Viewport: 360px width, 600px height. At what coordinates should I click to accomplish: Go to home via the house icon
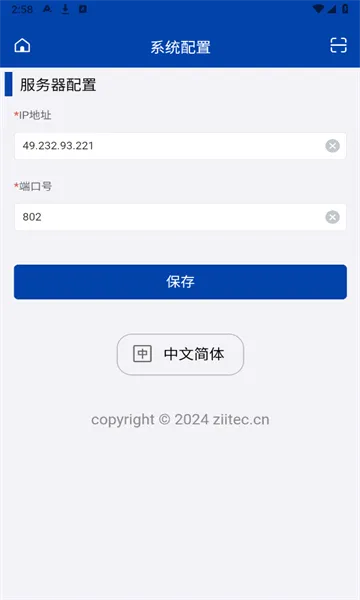click(22, 46)
